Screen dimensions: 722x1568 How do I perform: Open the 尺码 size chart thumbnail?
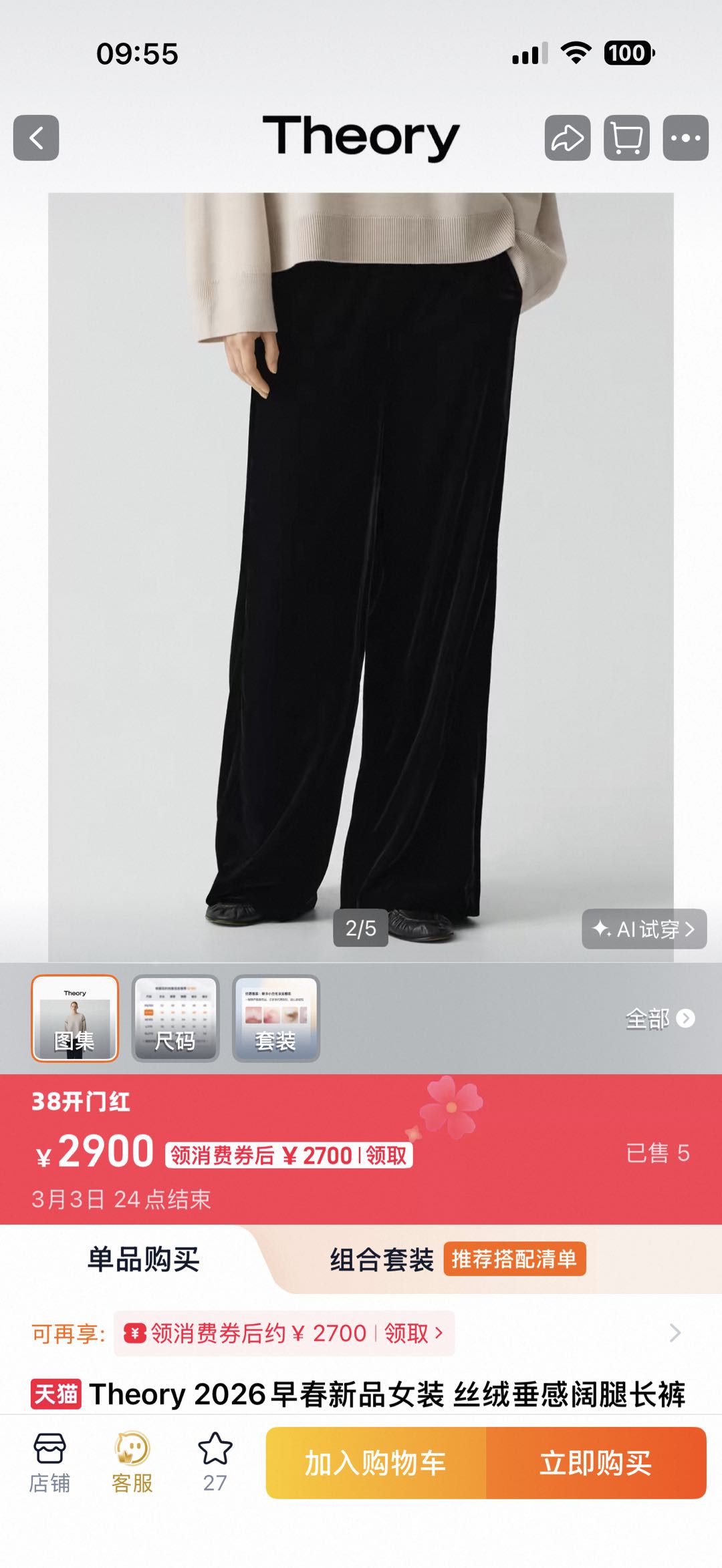point(175,1018)
